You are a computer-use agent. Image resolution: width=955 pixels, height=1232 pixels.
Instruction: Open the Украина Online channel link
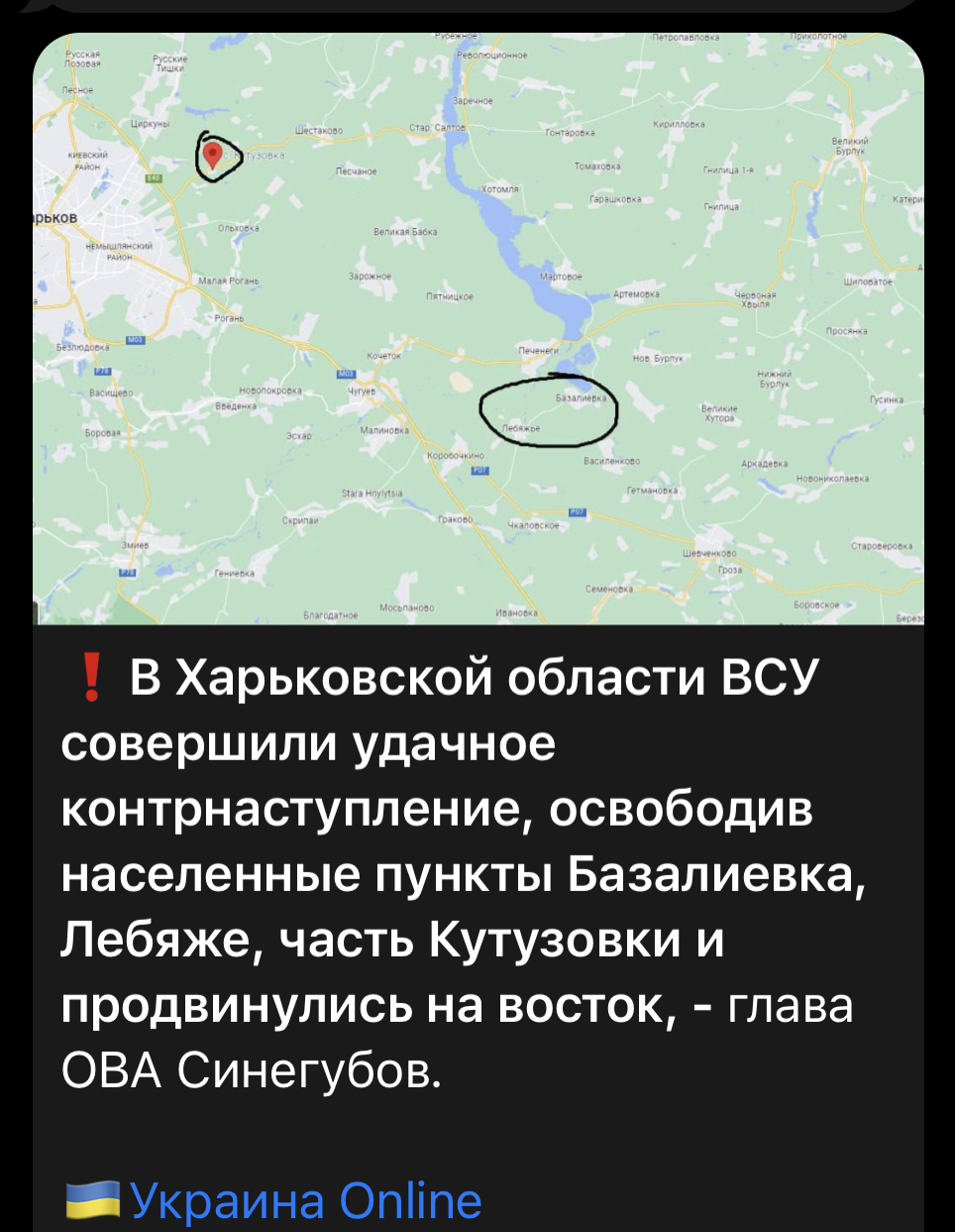point(305,1200)
